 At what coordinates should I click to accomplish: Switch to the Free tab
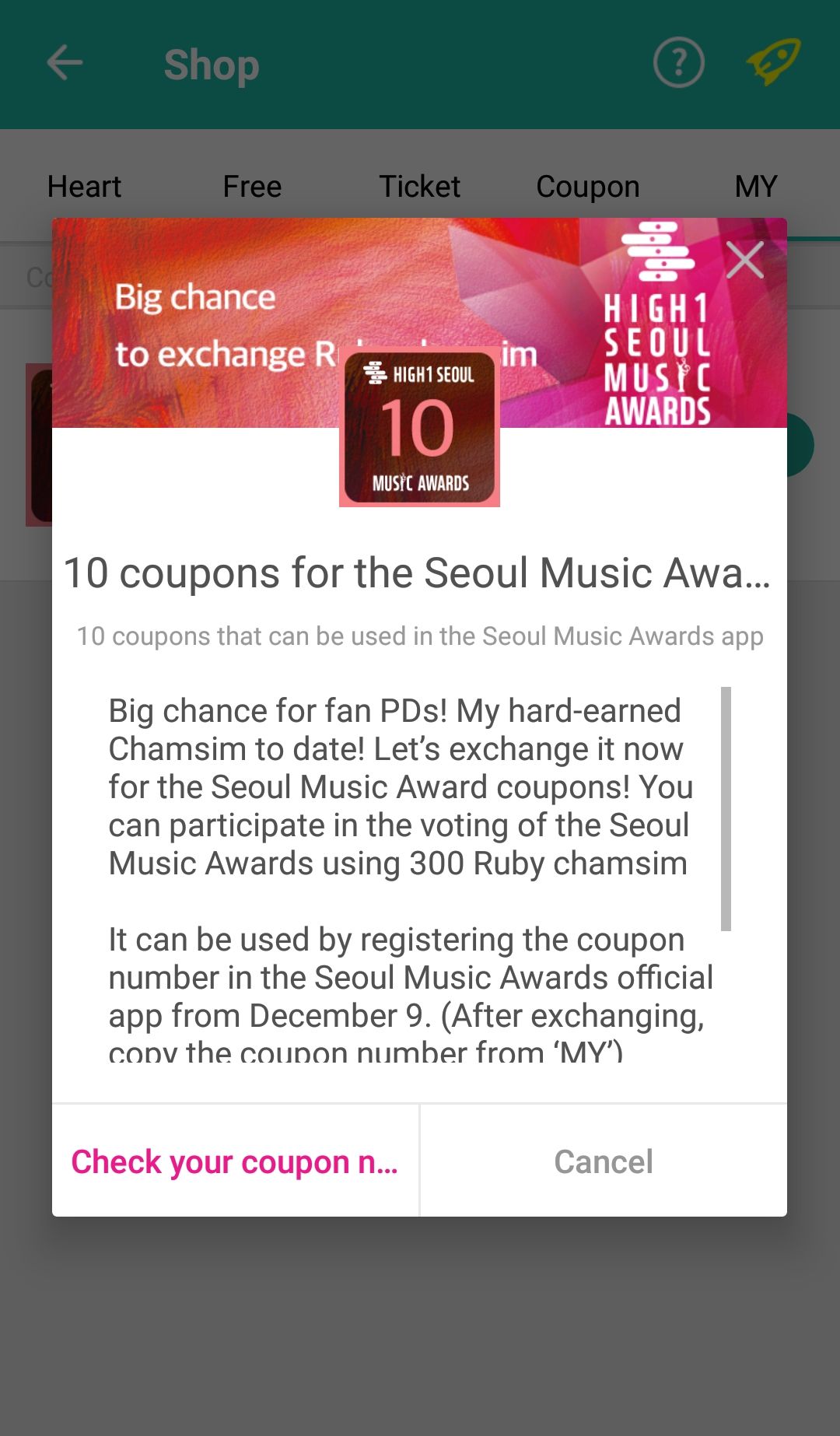point(252,187)
